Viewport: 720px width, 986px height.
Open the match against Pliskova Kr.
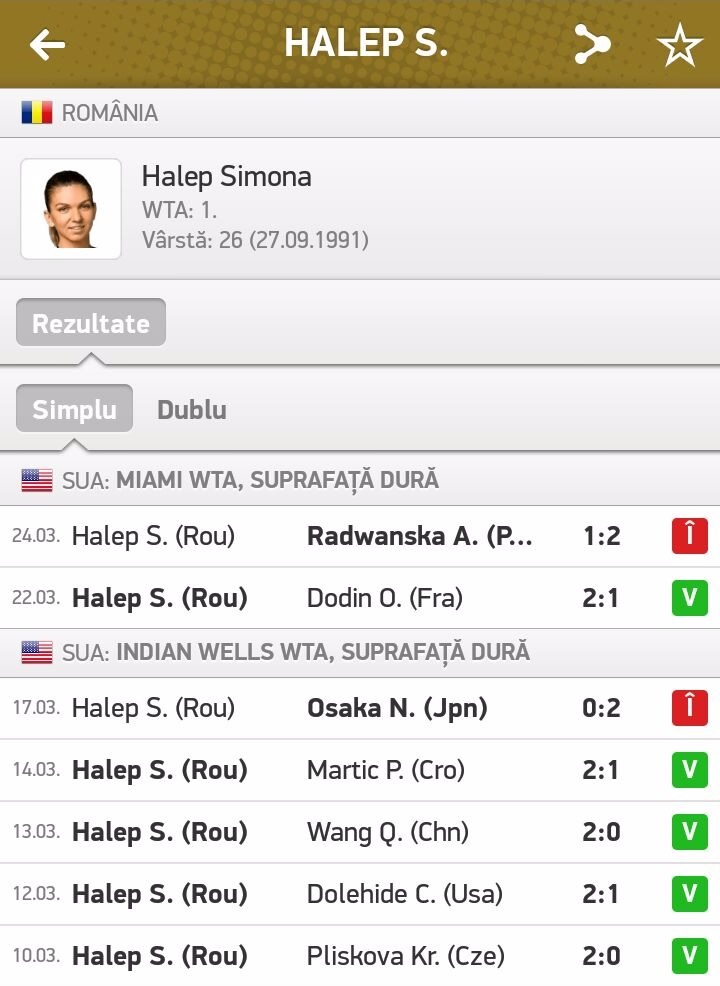click(360, 955)
